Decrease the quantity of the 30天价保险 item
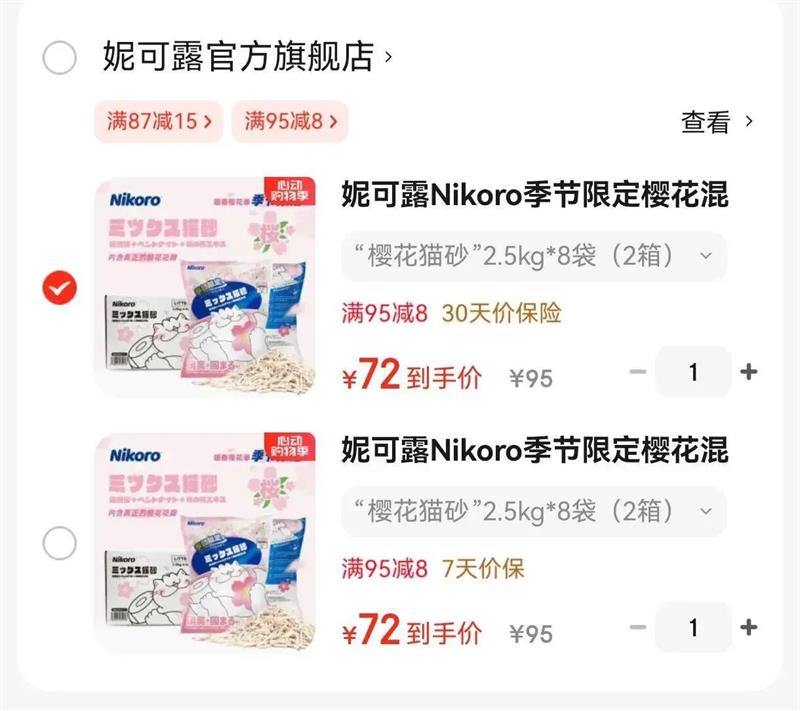 [x=638, y=372]
